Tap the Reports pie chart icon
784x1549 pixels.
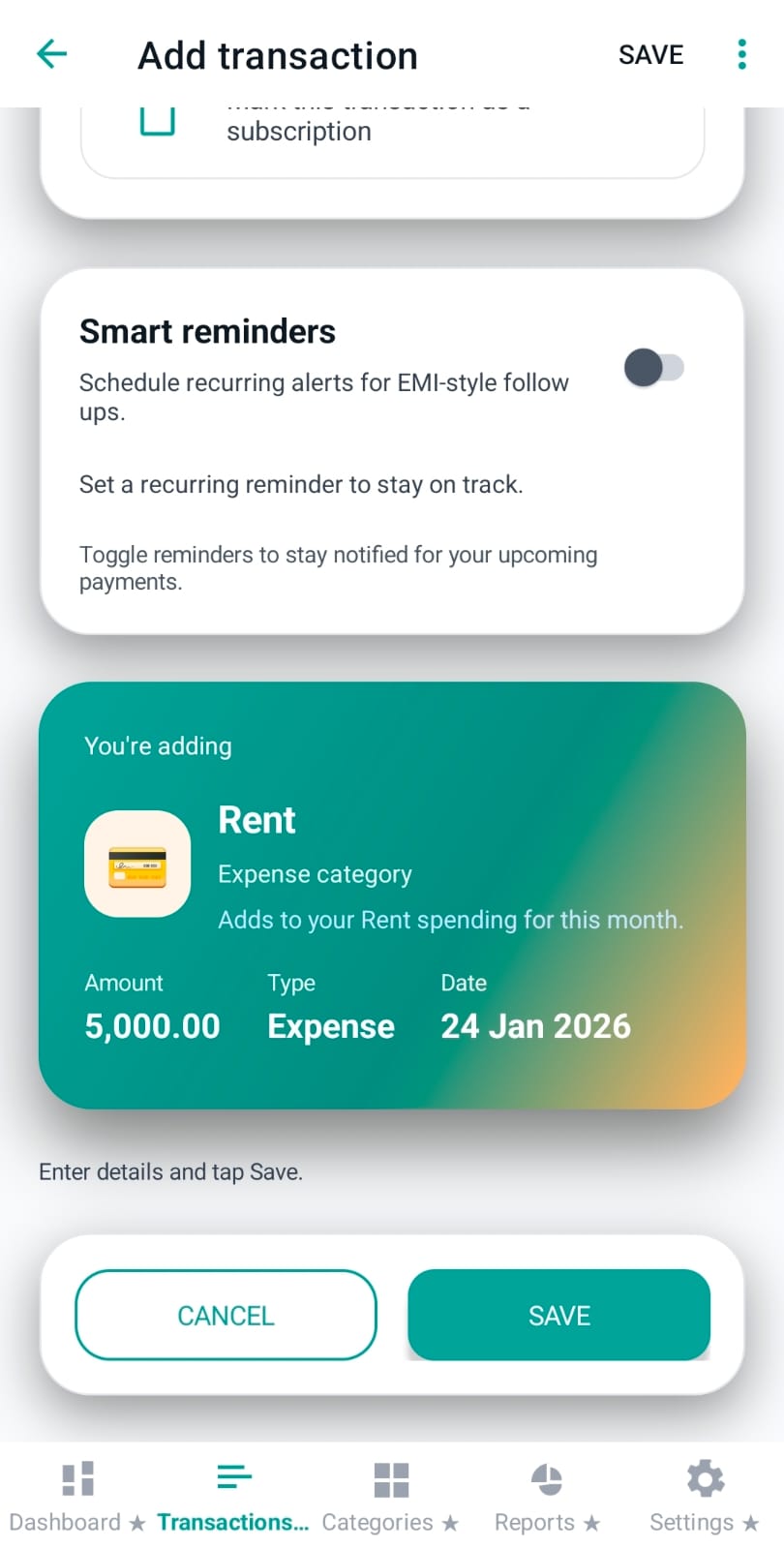tap(547, 1476)
